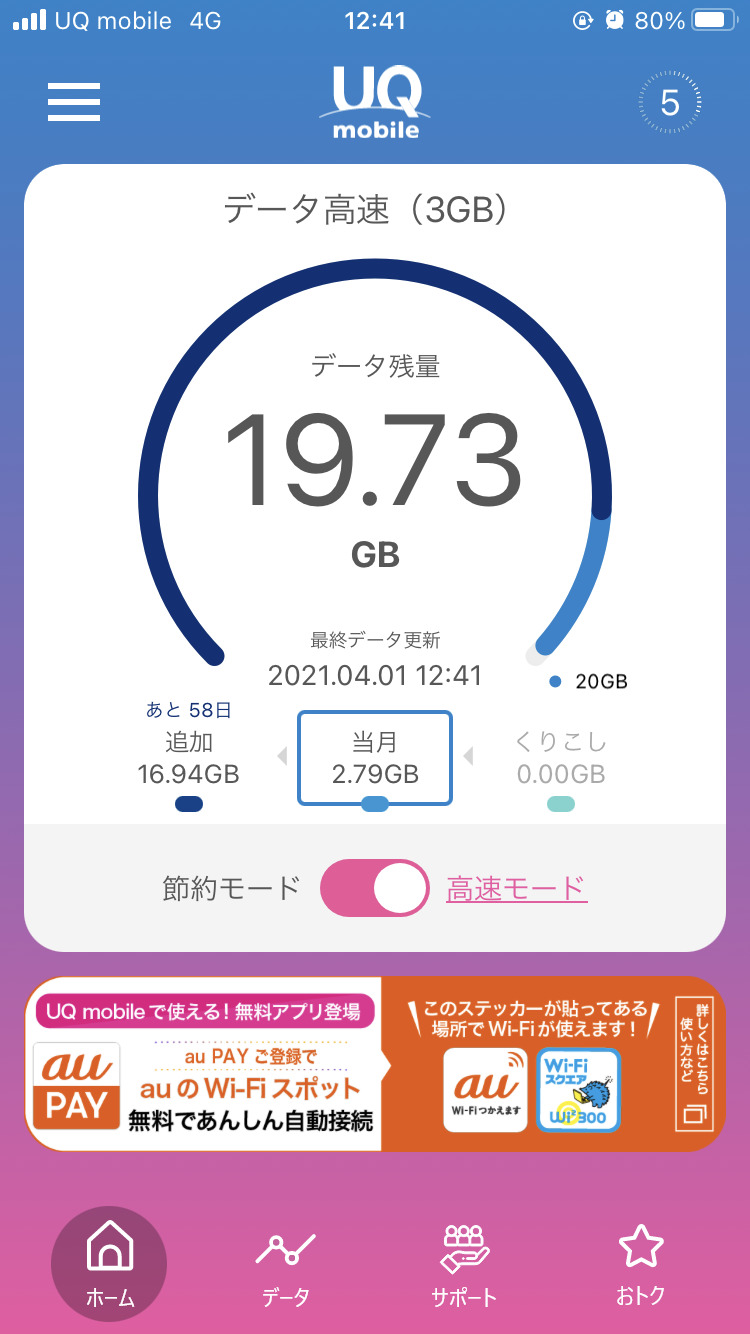This screenshot has width=750, height=1334.
Task: Toggle the 節約モード switch
Action: tap(375, 888)
